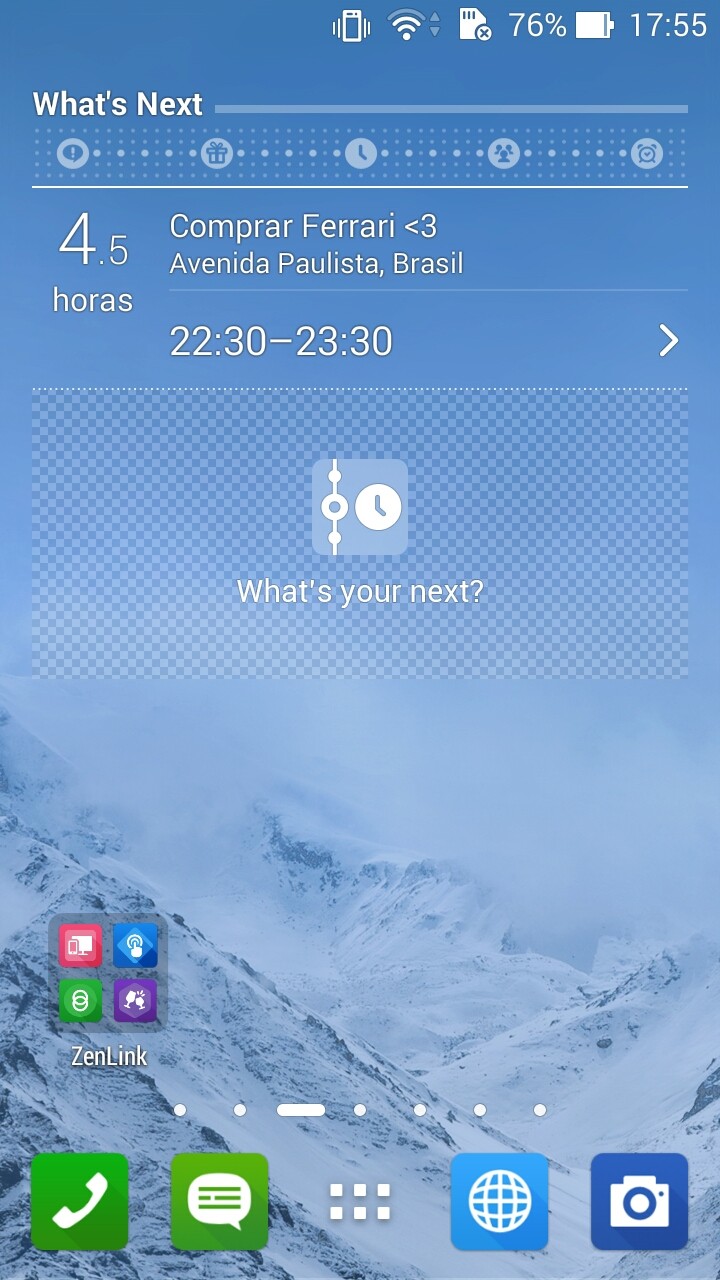Open the Camera app

(640, 1201)
